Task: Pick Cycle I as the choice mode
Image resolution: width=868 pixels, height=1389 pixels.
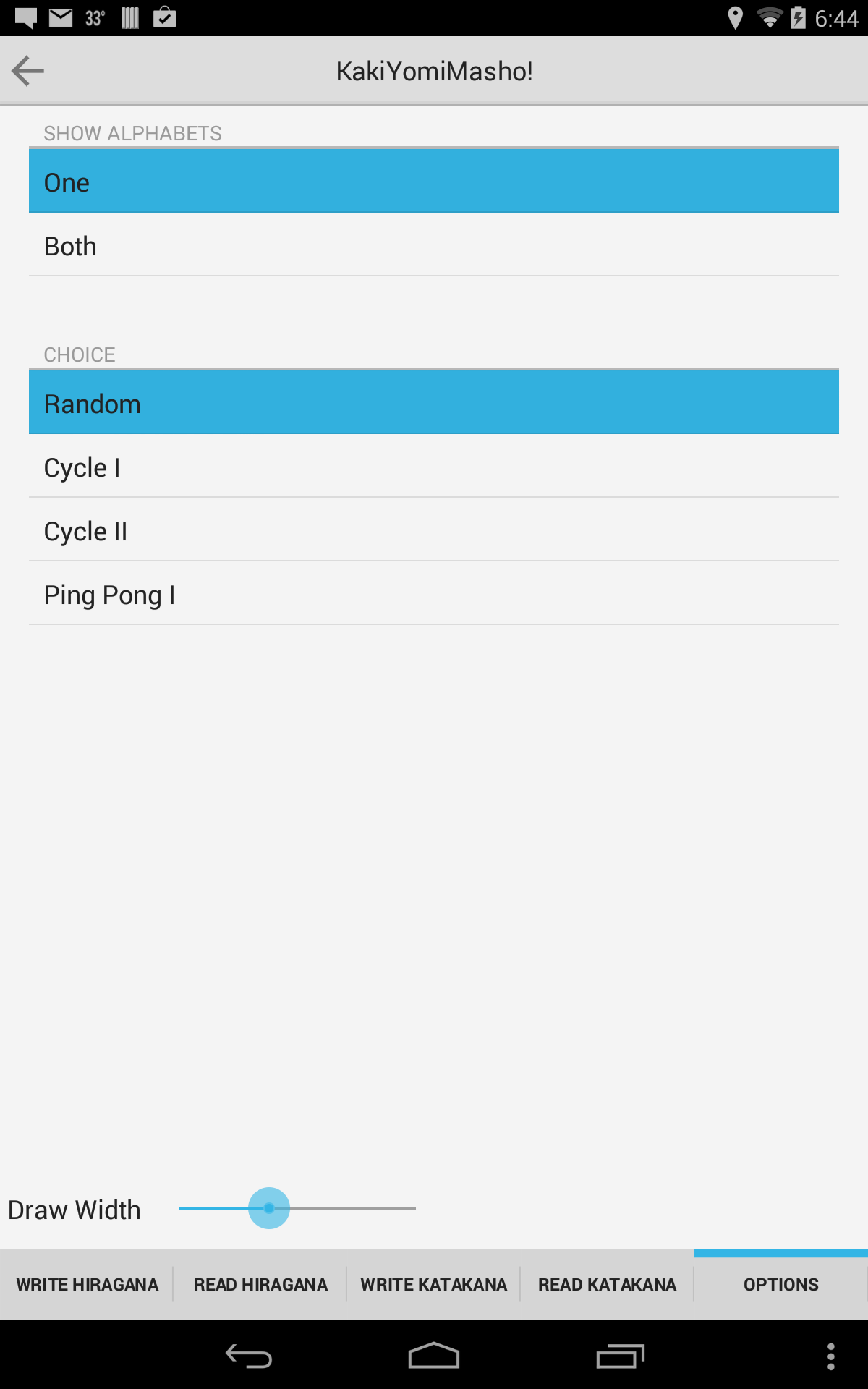Action: 434,466
